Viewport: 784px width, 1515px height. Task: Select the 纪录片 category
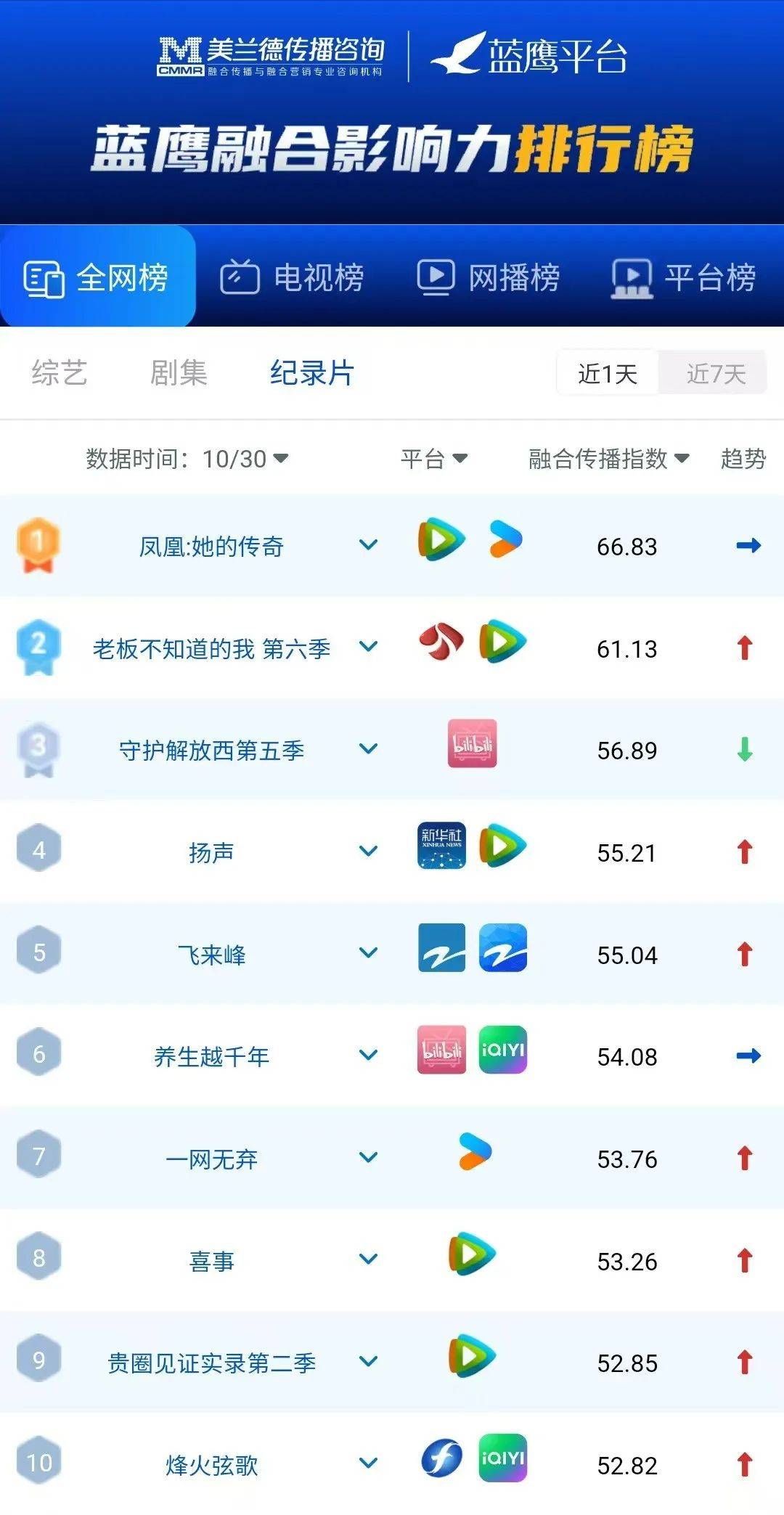pyautogui.click(x=312, y=373)
